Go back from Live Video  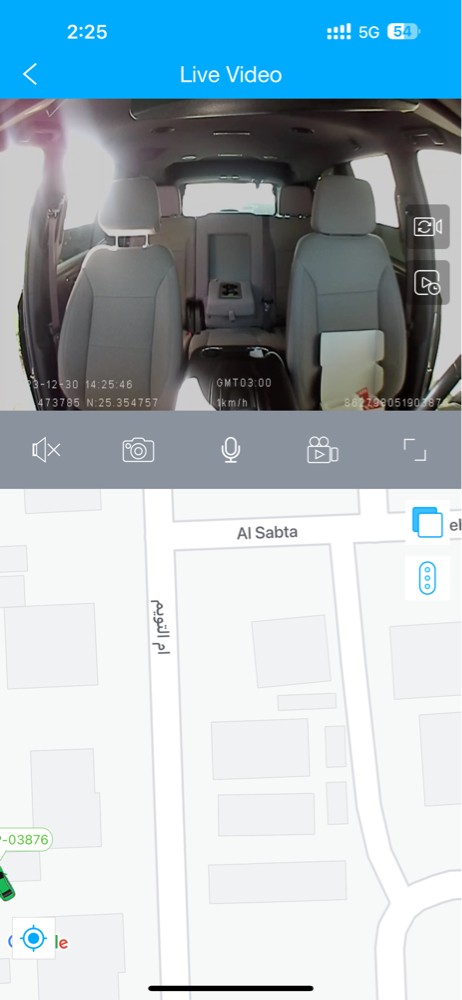pos(30,74)
